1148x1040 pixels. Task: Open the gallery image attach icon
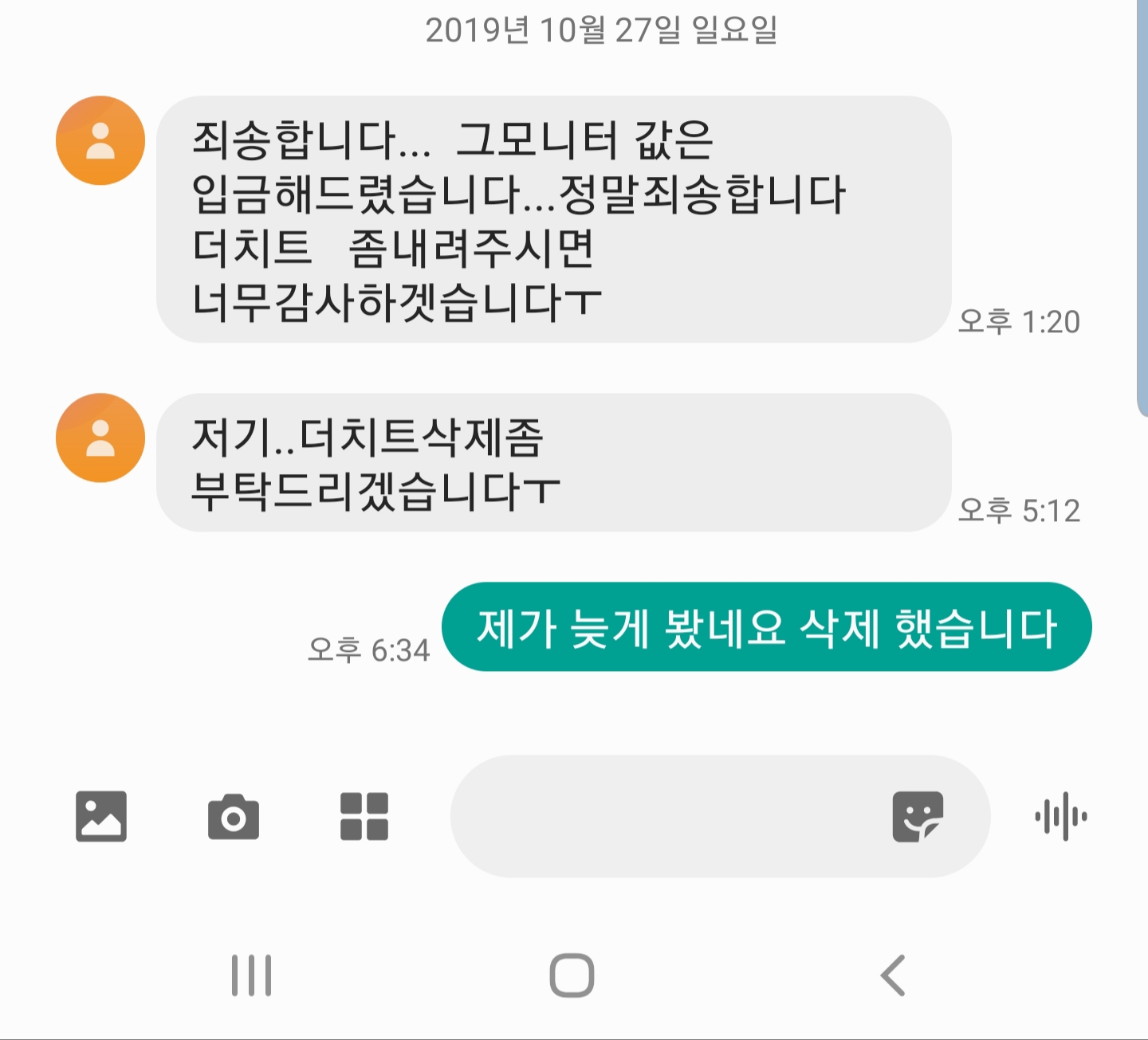tap(101, 816)
